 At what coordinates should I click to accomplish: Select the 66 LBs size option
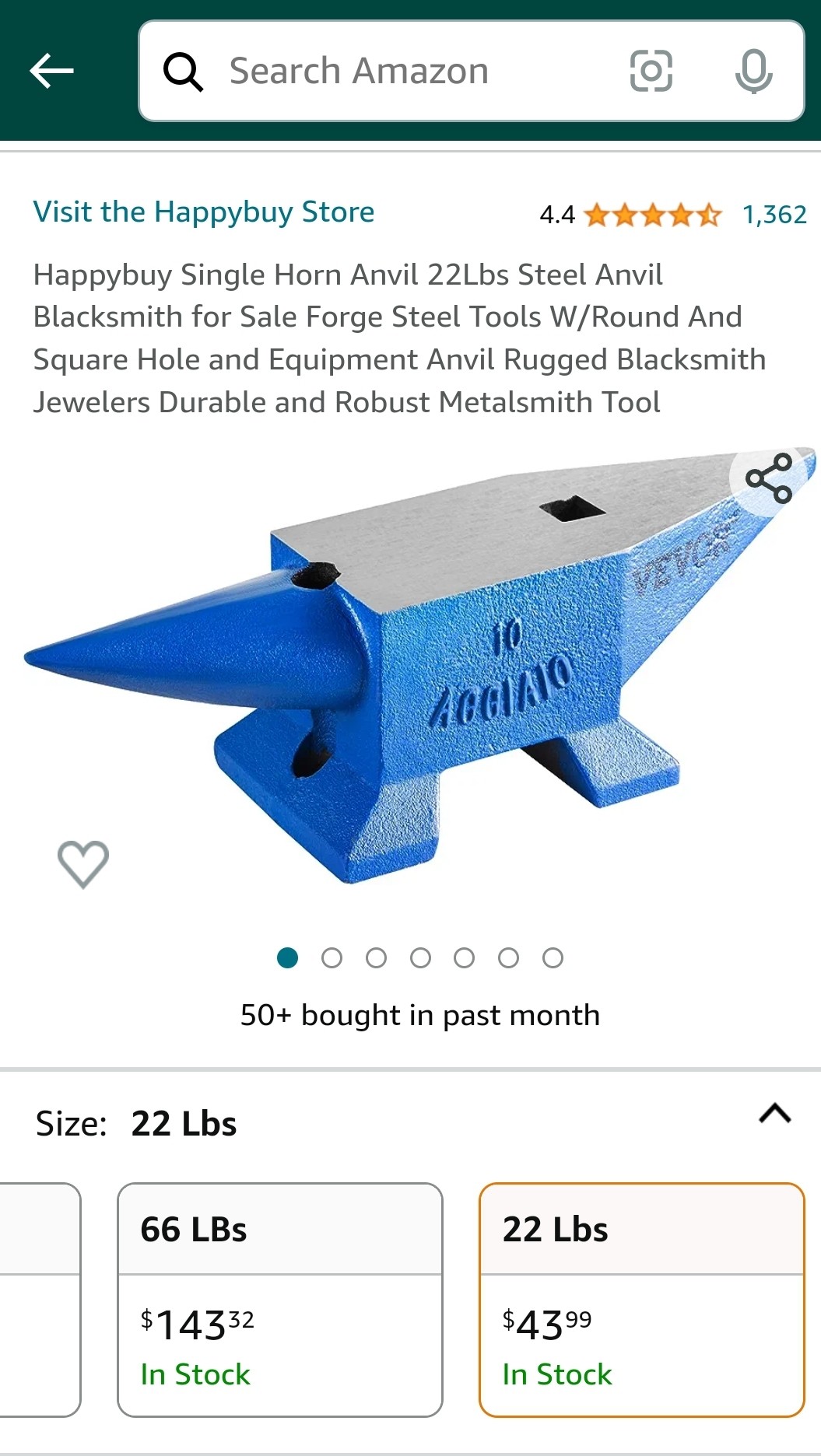click(x=280, y=1300)
